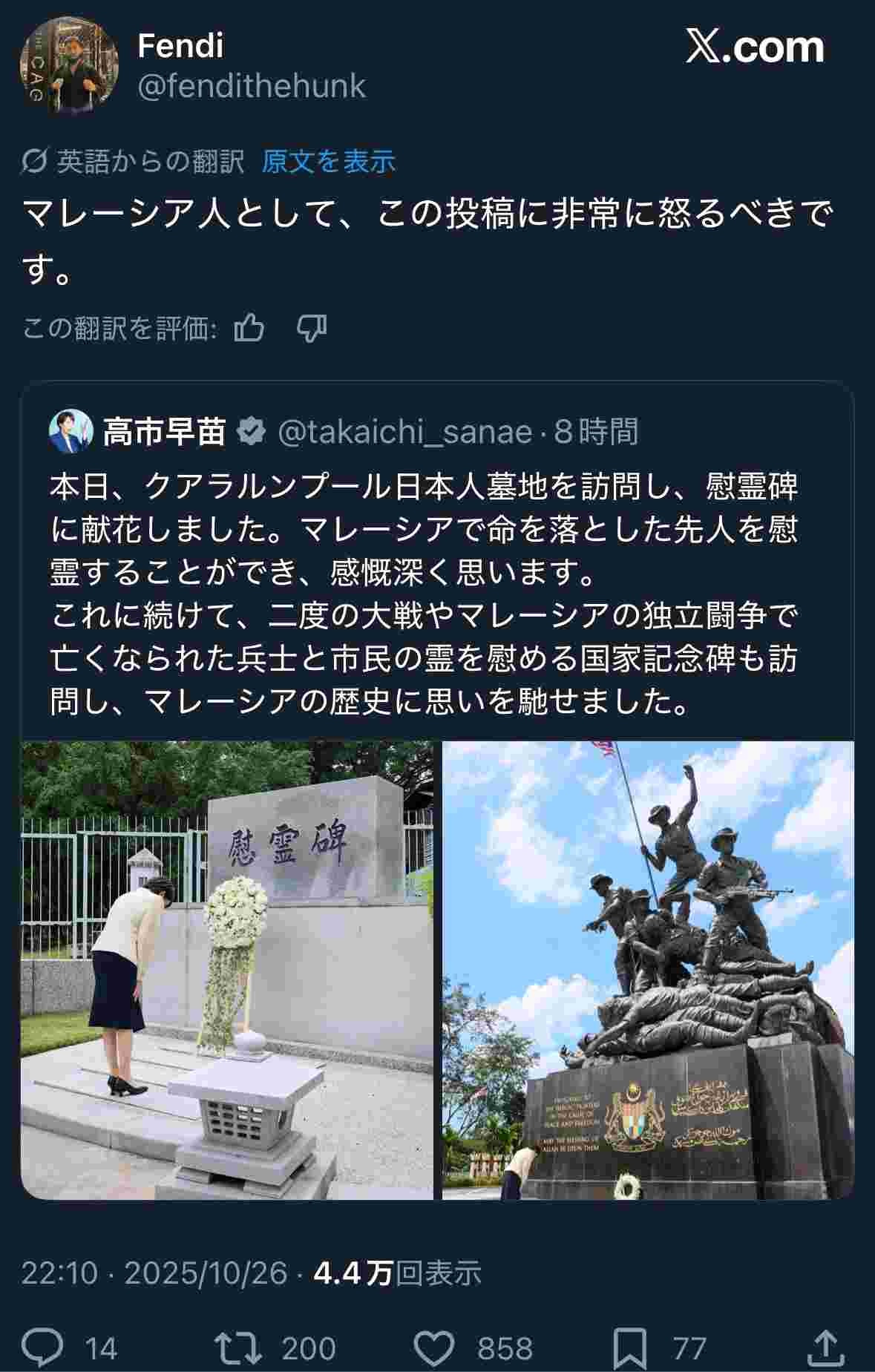This screenshot has height=1372, width=875.
Task: Open Fendi's profile picture
Action: point(68,66)
